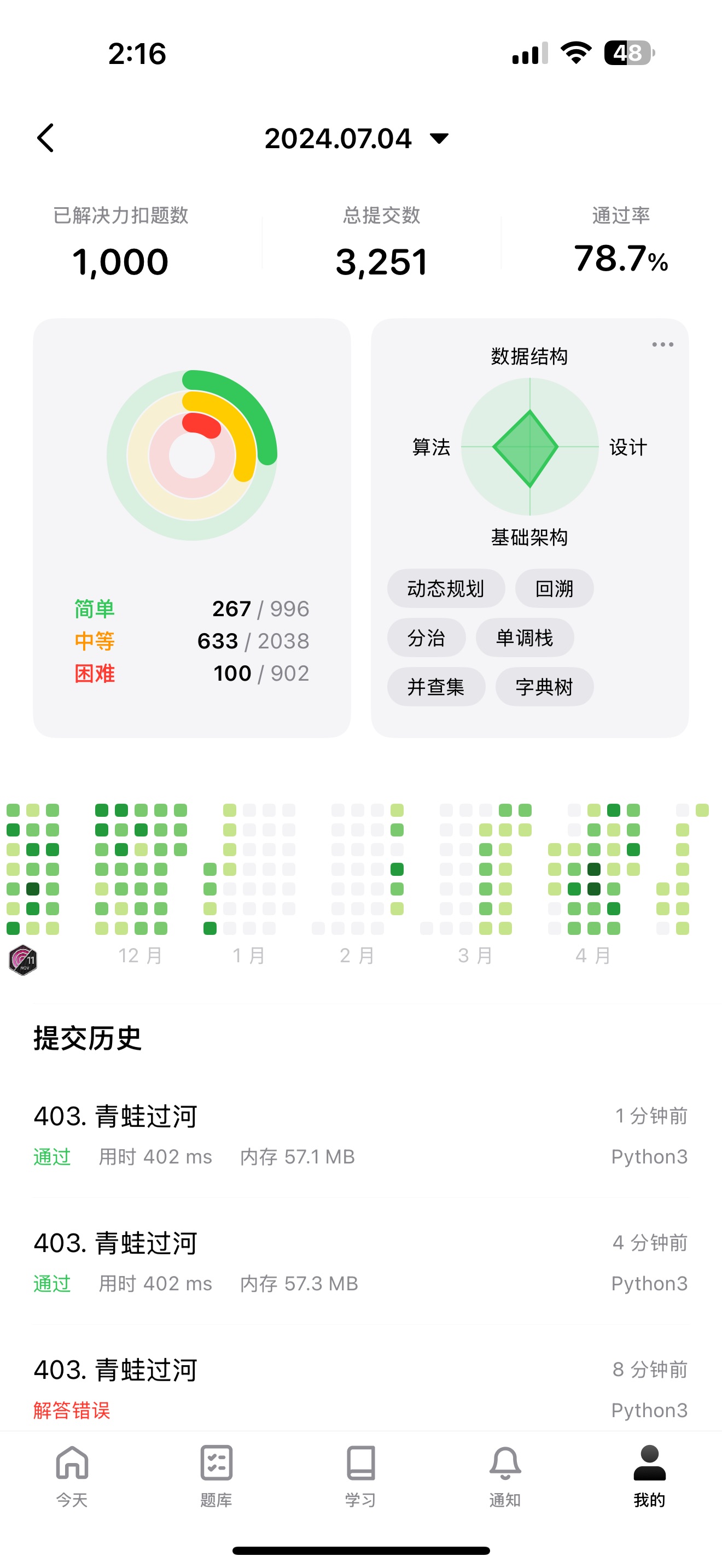Open 青蛙过河 submission from 1 分钟前
This screenshot has height=1568, width=722.
coord(360,1134)
